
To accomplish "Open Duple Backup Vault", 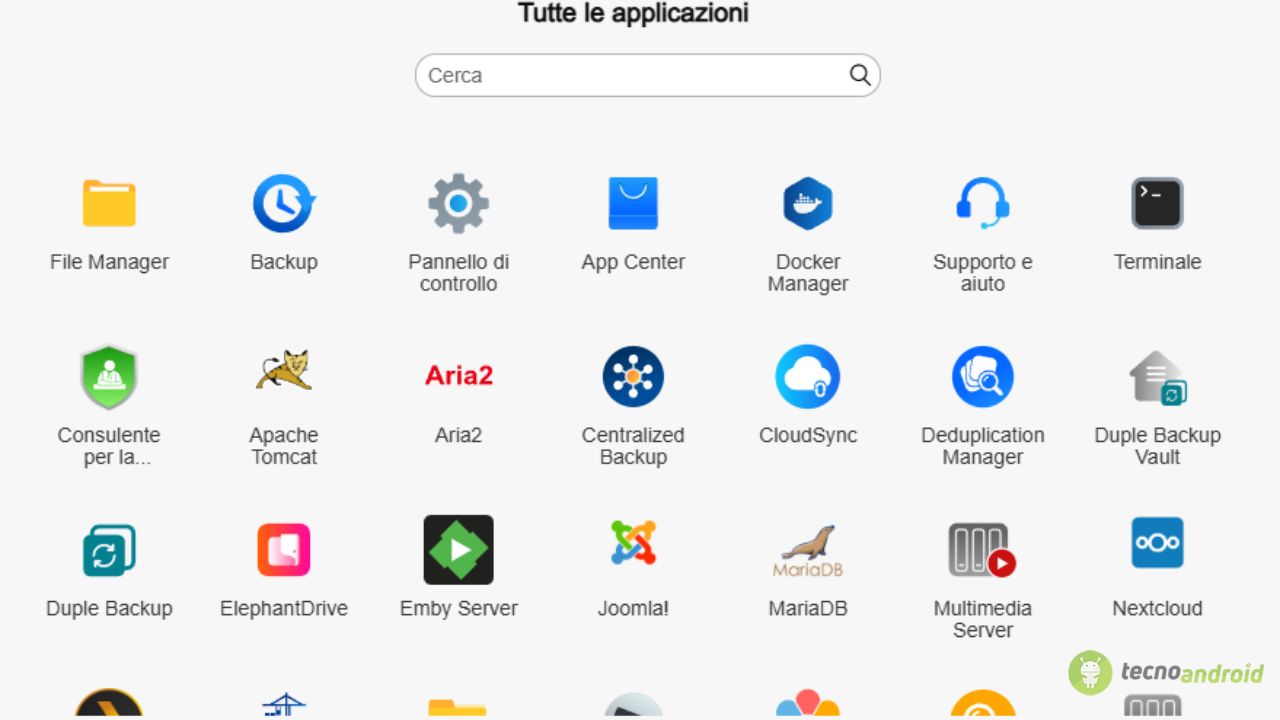I will 1157,376.
